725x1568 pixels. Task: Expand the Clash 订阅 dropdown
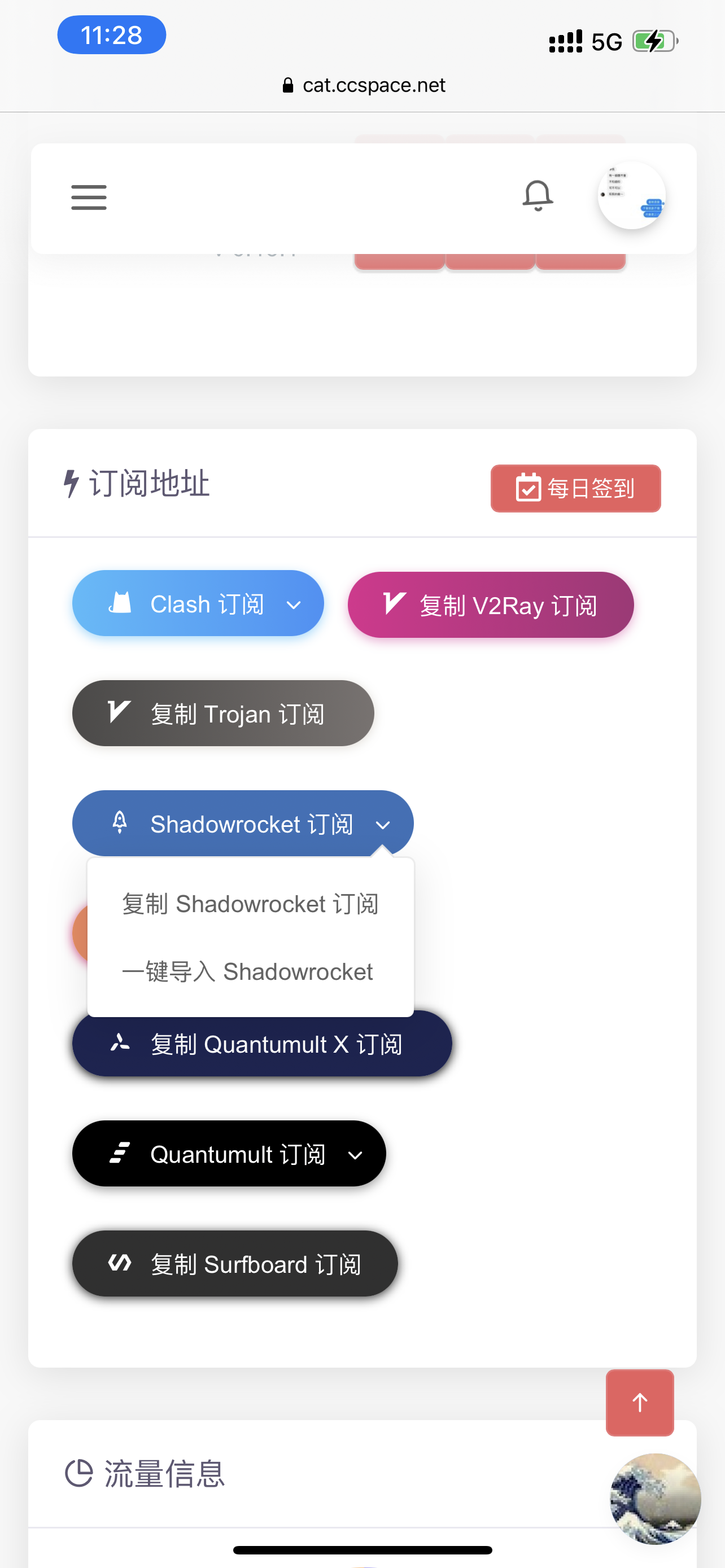[x=198, y=604]
